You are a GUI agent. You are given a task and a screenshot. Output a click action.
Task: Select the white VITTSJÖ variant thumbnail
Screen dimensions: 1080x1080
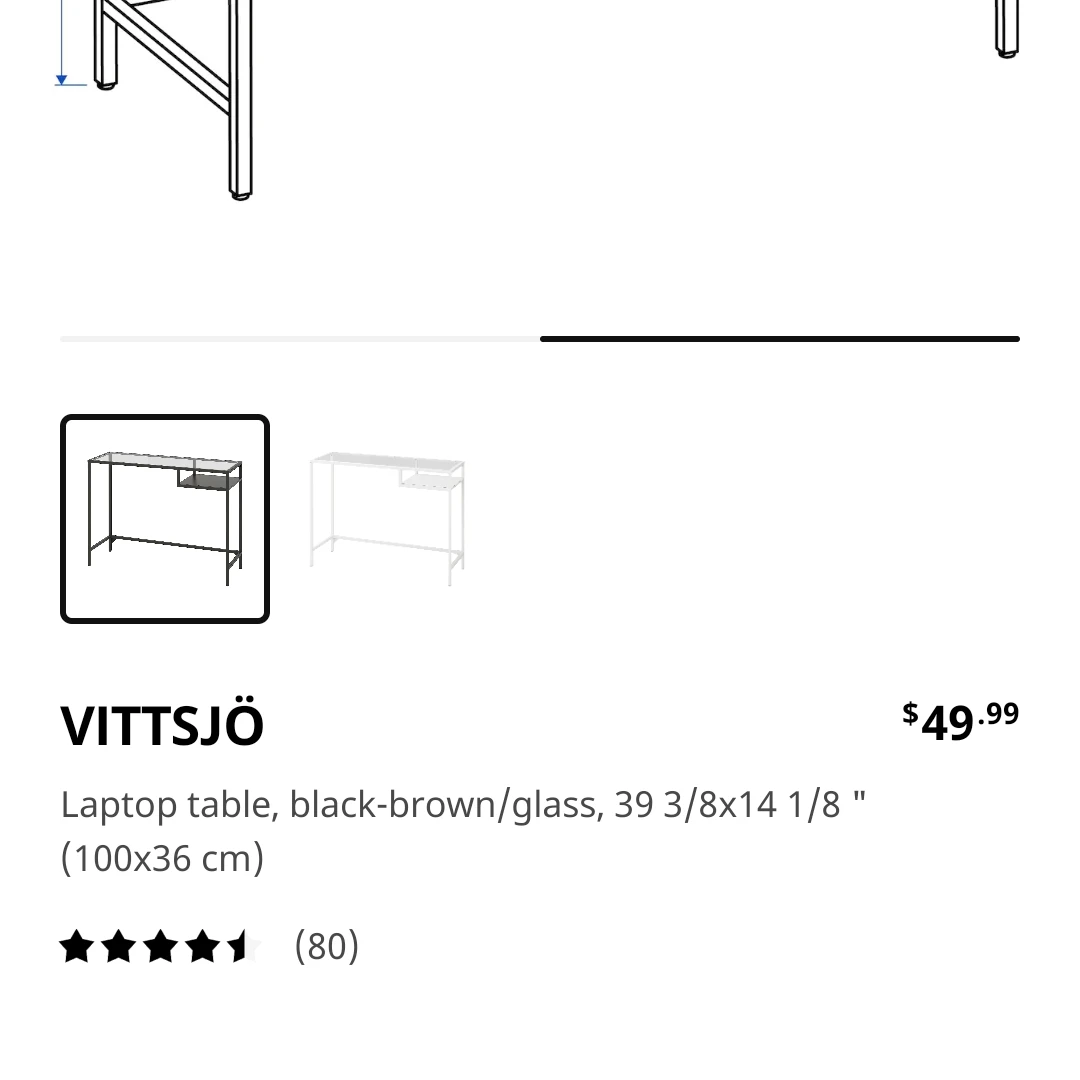click(x=386, y=519)
